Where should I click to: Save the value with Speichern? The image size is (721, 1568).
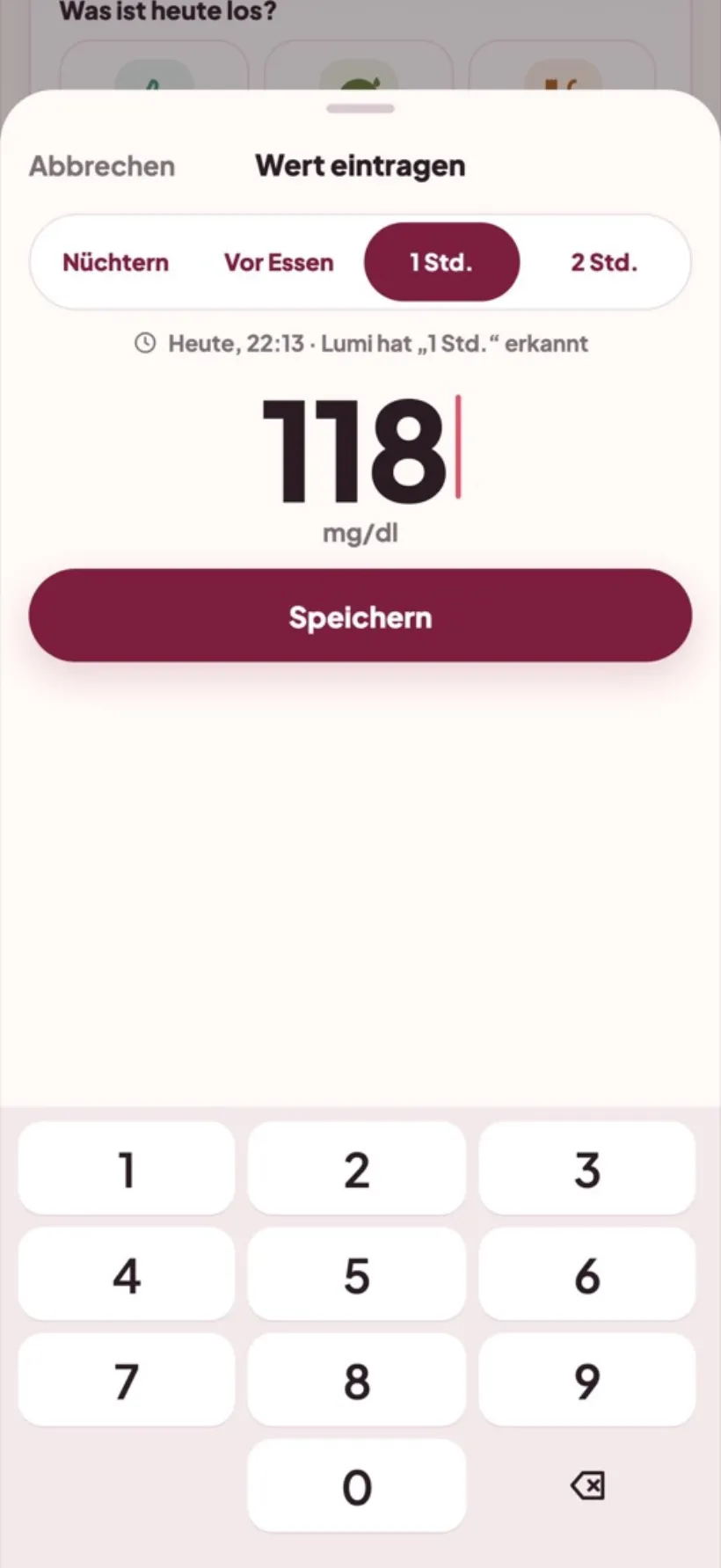(360, 616)
